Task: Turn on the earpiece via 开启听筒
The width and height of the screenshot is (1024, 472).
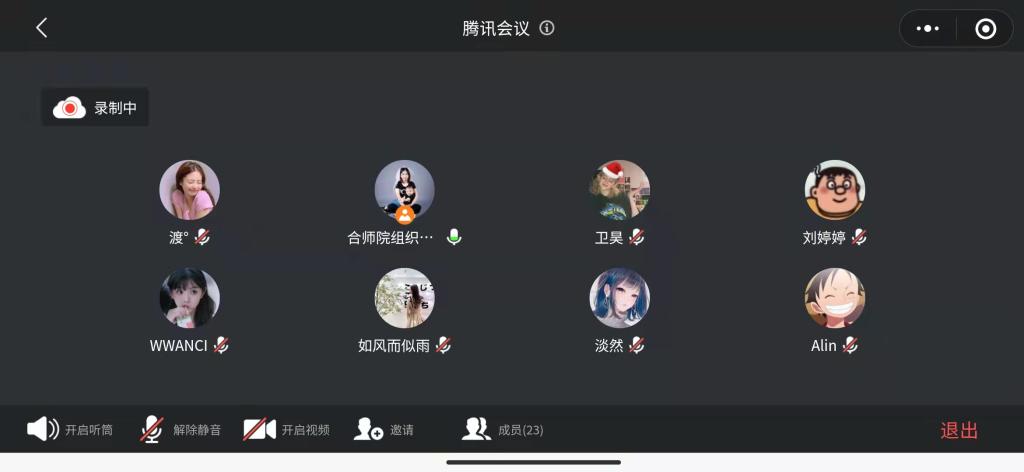Action: [70, 430]
